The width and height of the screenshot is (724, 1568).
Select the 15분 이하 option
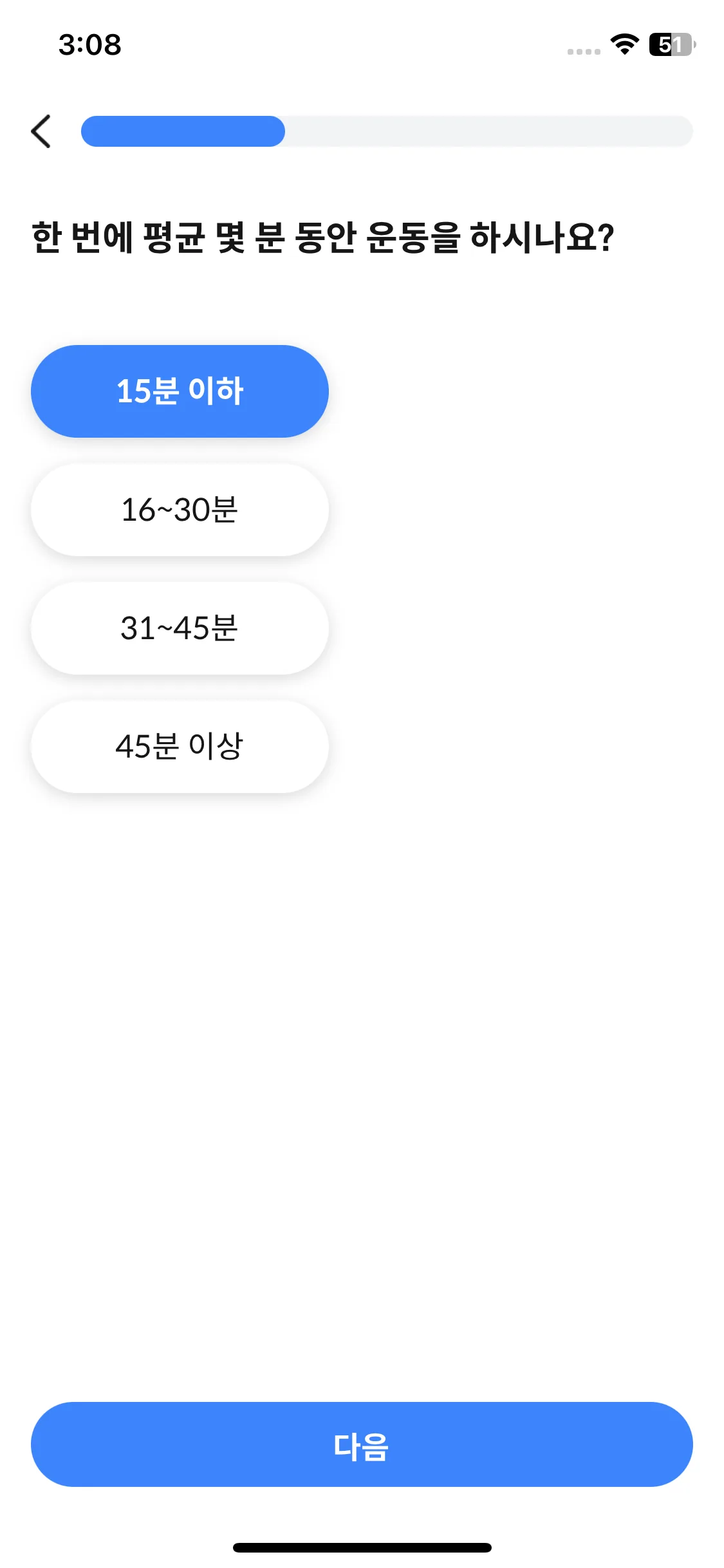[x=180, y=391]
